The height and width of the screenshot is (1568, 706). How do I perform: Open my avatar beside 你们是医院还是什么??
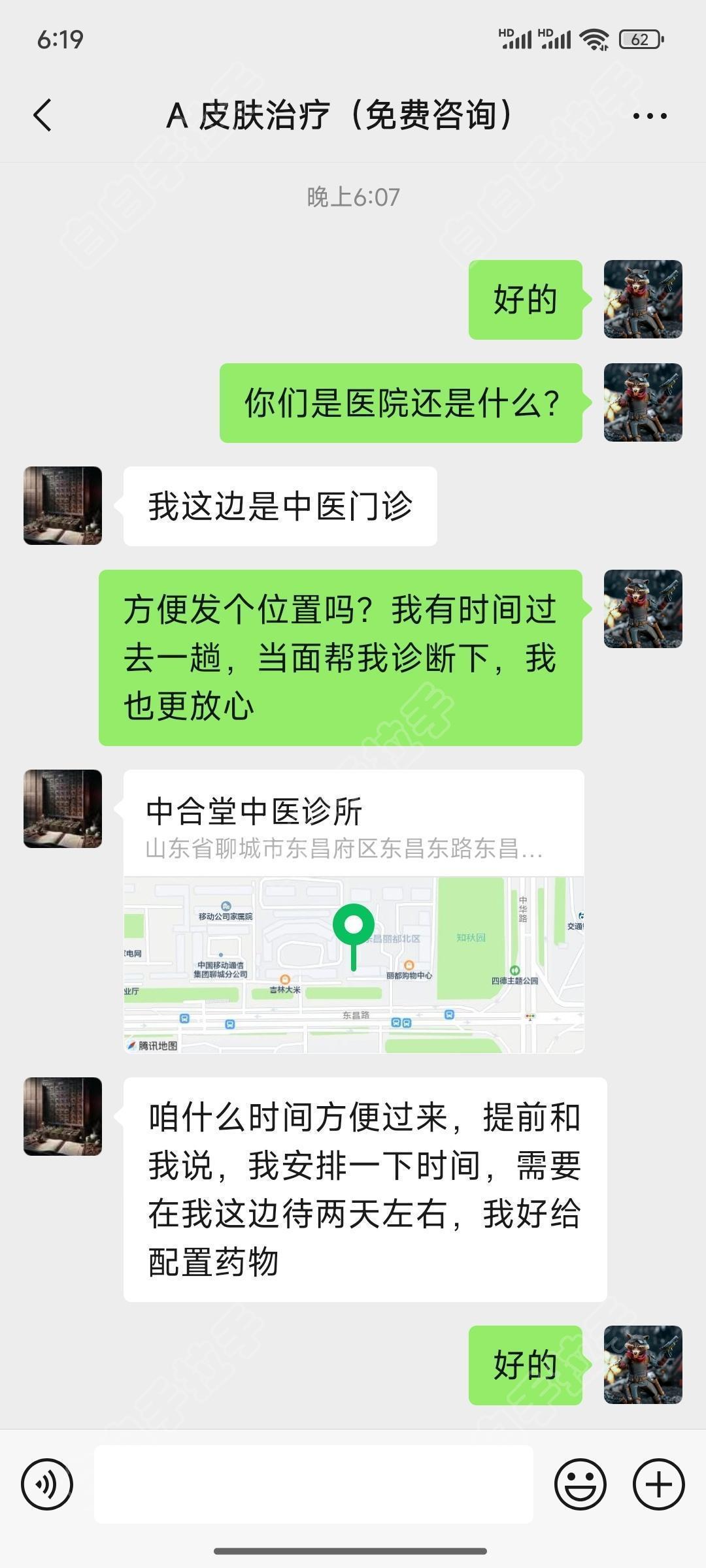643,402
